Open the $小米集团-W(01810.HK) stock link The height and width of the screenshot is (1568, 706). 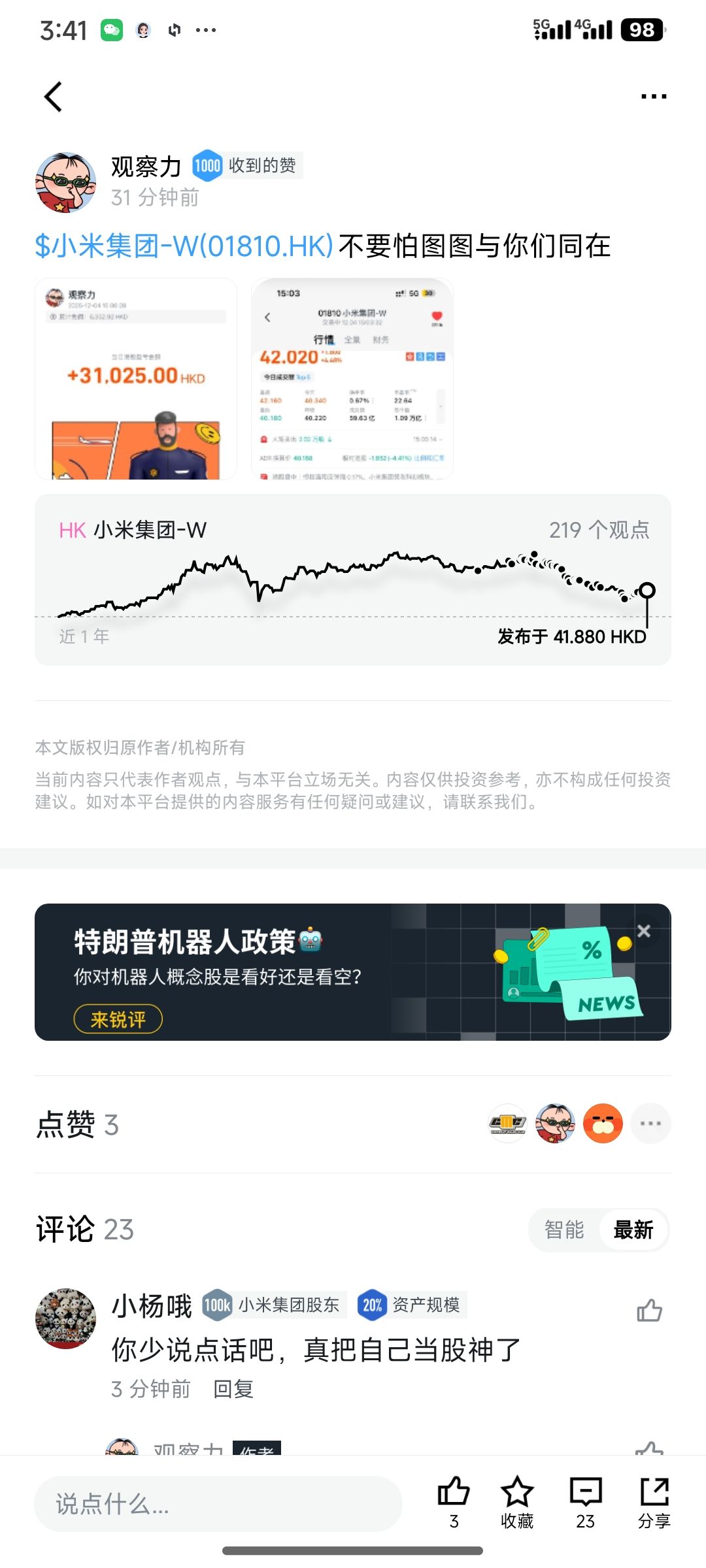coord(184,246)
